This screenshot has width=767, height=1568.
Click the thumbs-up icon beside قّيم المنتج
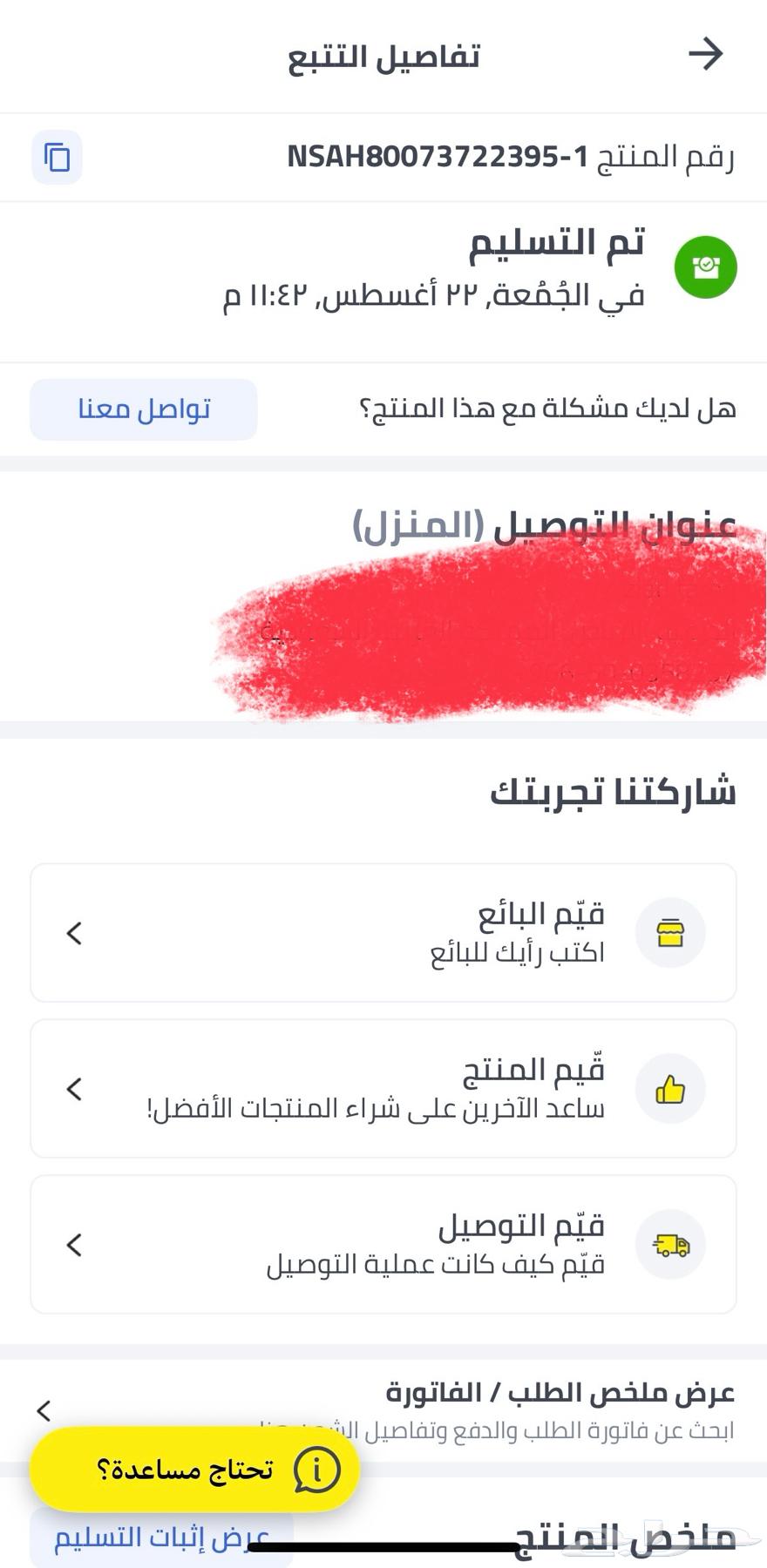pyautogui.click(x=670, y=1088)
